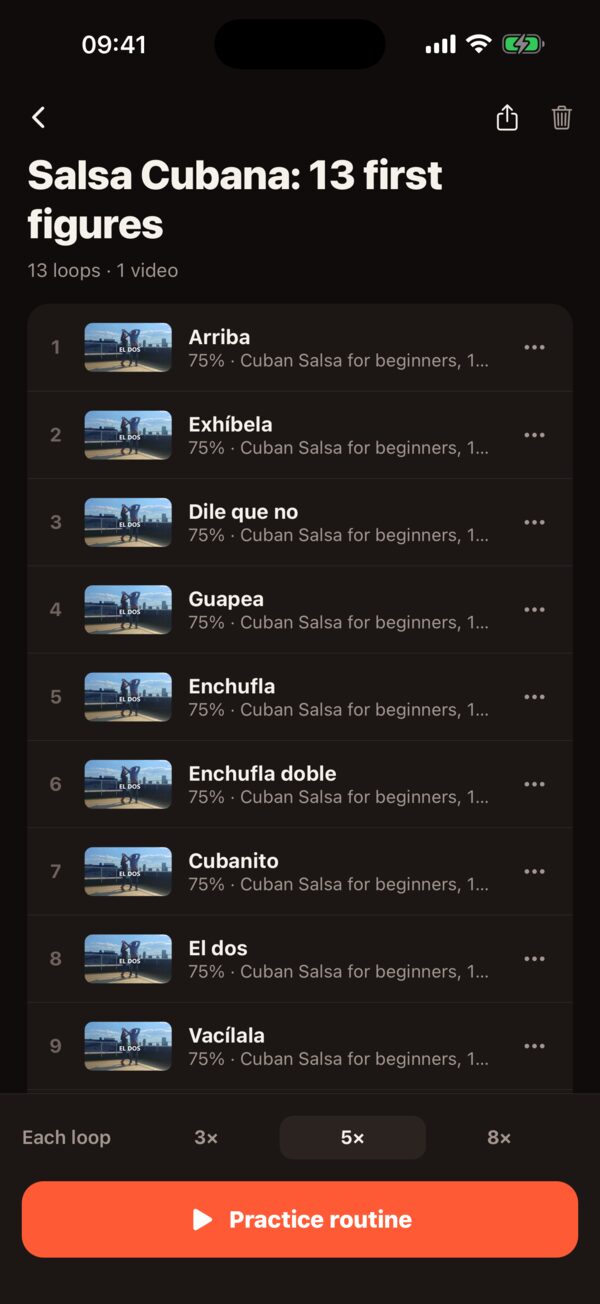
Task: Open the Enchufla doble loop
Action: click(x=300, y=784)
